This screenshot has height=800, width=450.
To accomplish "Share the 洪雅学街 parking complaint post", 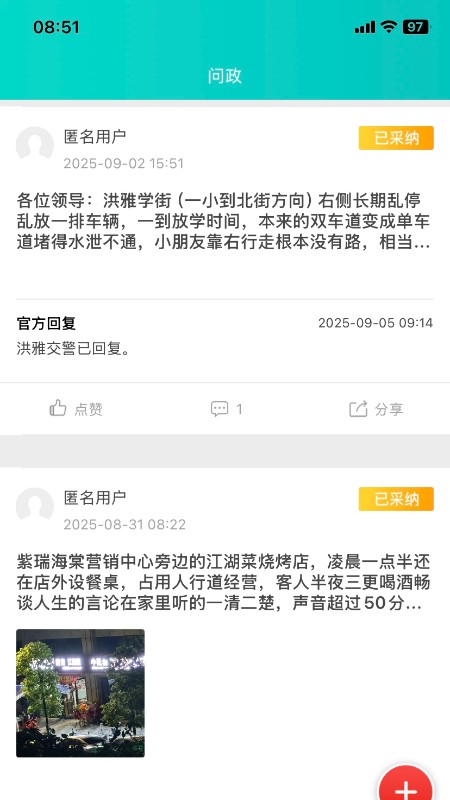I will (x=376, y=409).
